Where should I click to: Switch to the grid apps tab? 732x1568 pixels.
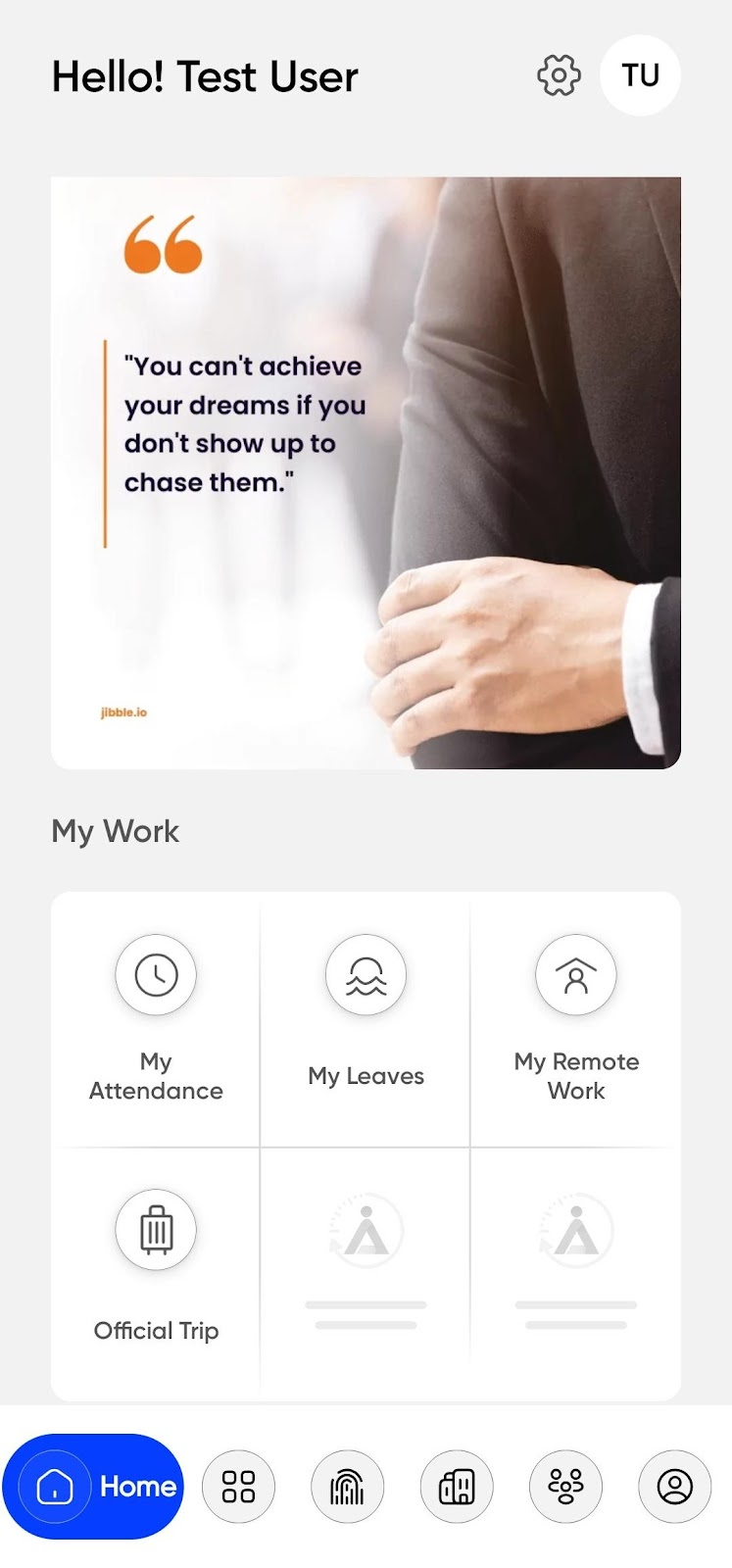(238, 1487)
